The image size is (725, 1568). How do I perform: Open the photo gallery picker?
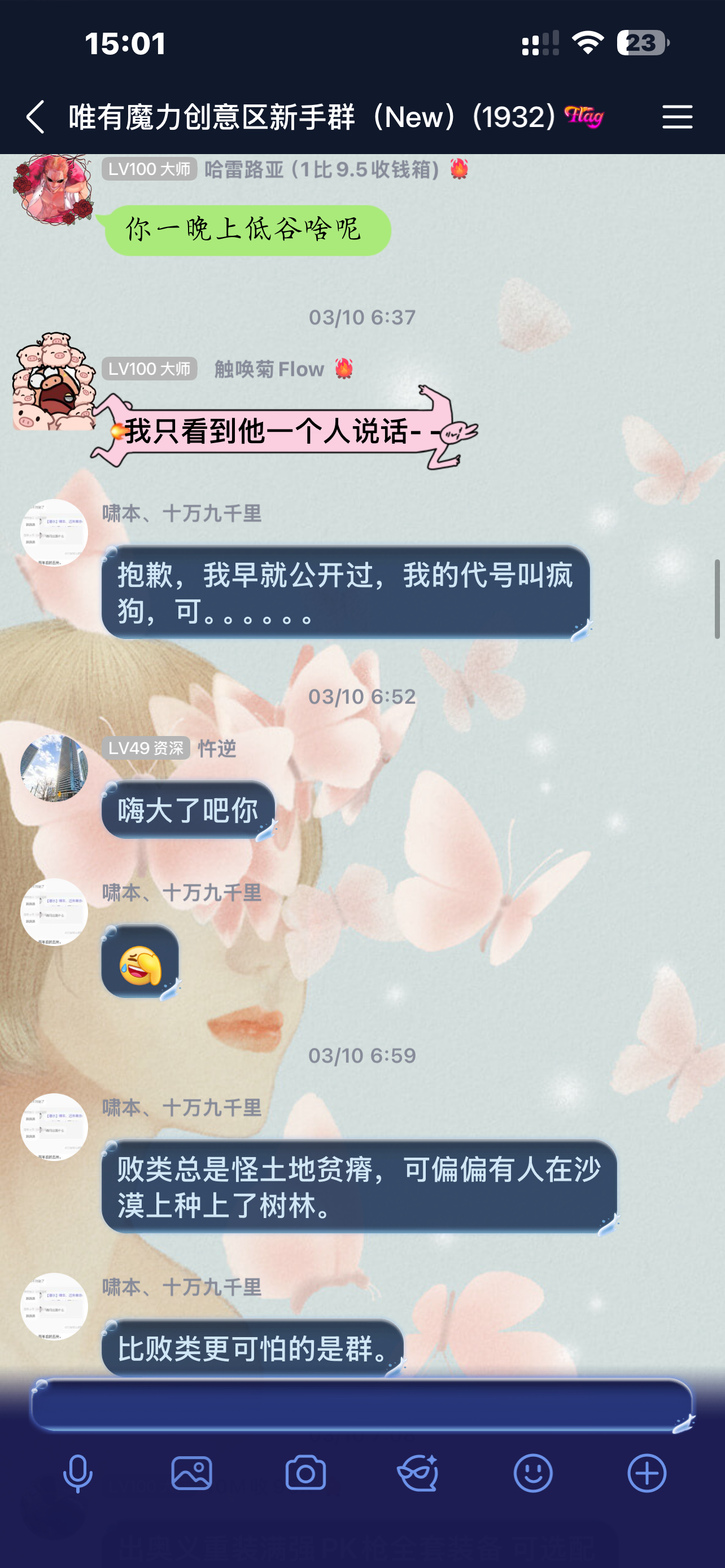[x=192, y=1473]
